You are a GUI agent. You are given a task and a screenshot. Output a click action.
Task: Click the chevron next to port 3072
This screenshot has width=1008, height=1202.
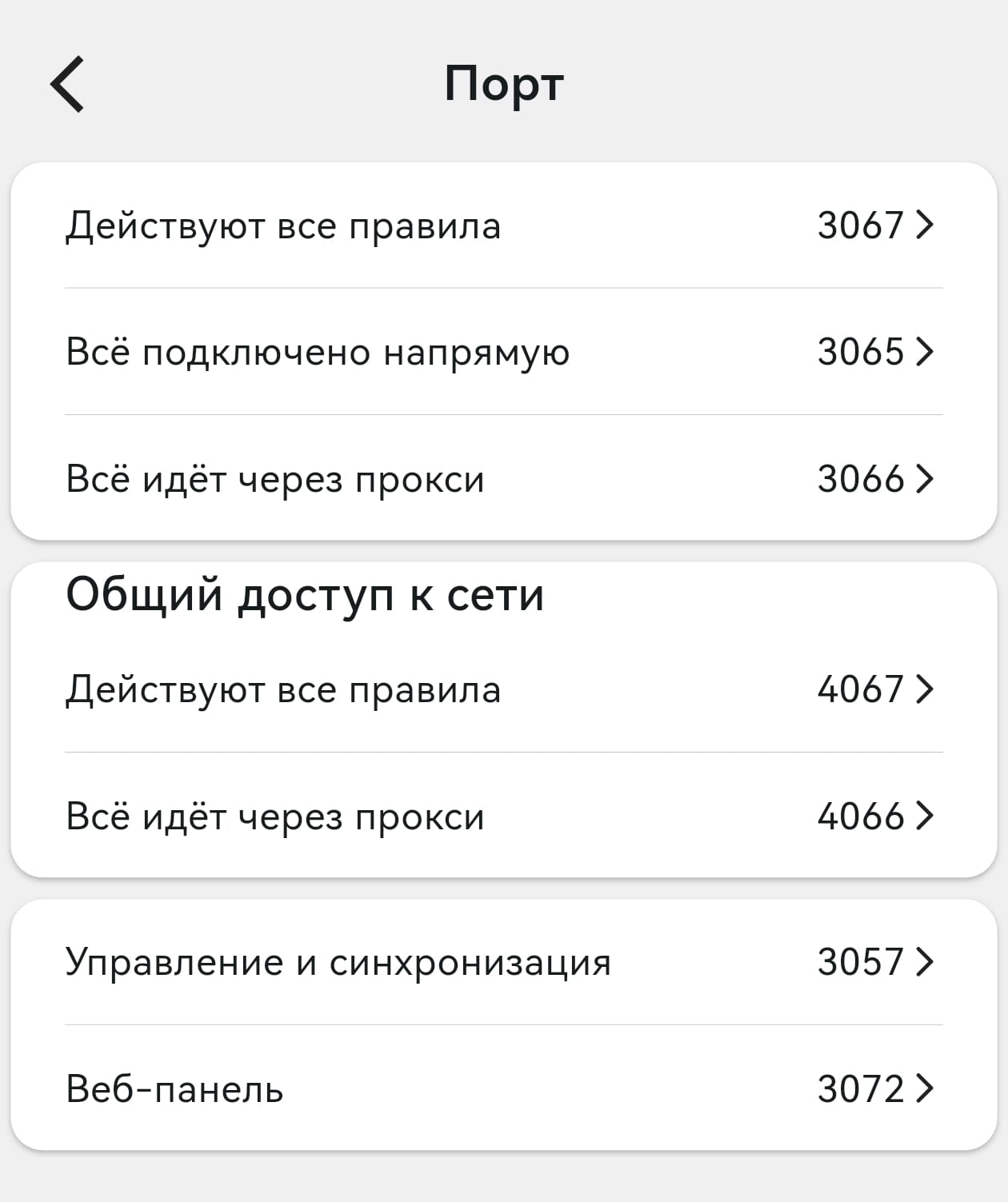click(924, 1088)
